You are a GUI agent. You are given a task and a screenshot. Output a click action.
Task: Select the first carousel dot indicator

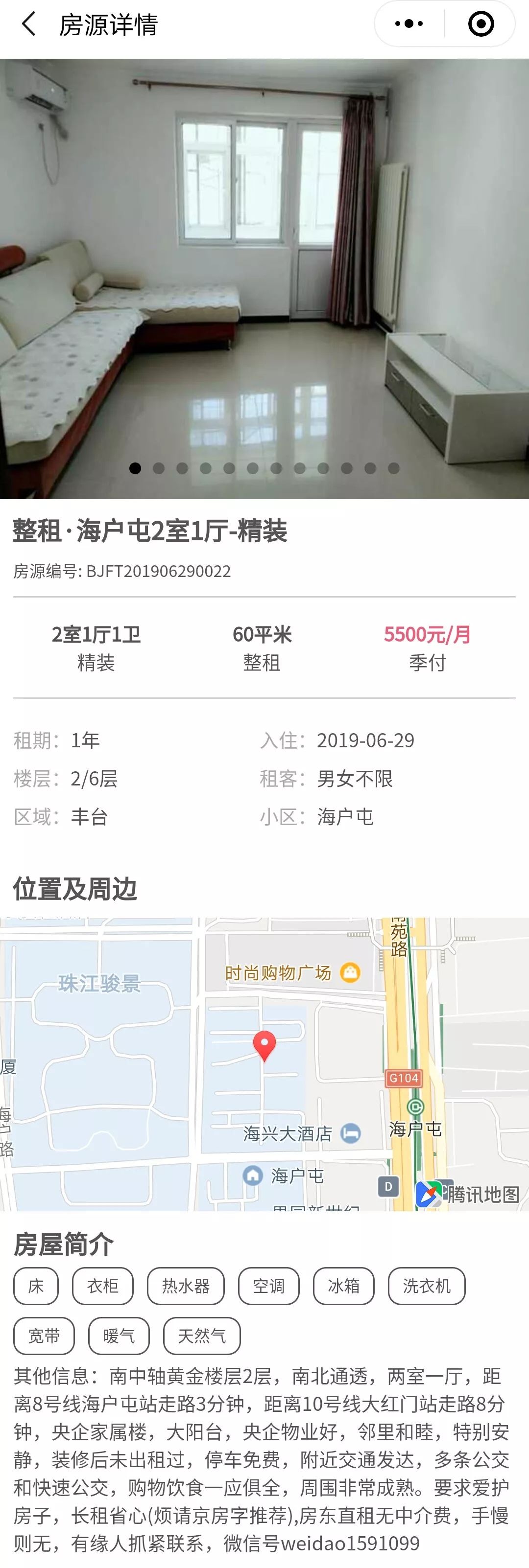click(135, 467)
